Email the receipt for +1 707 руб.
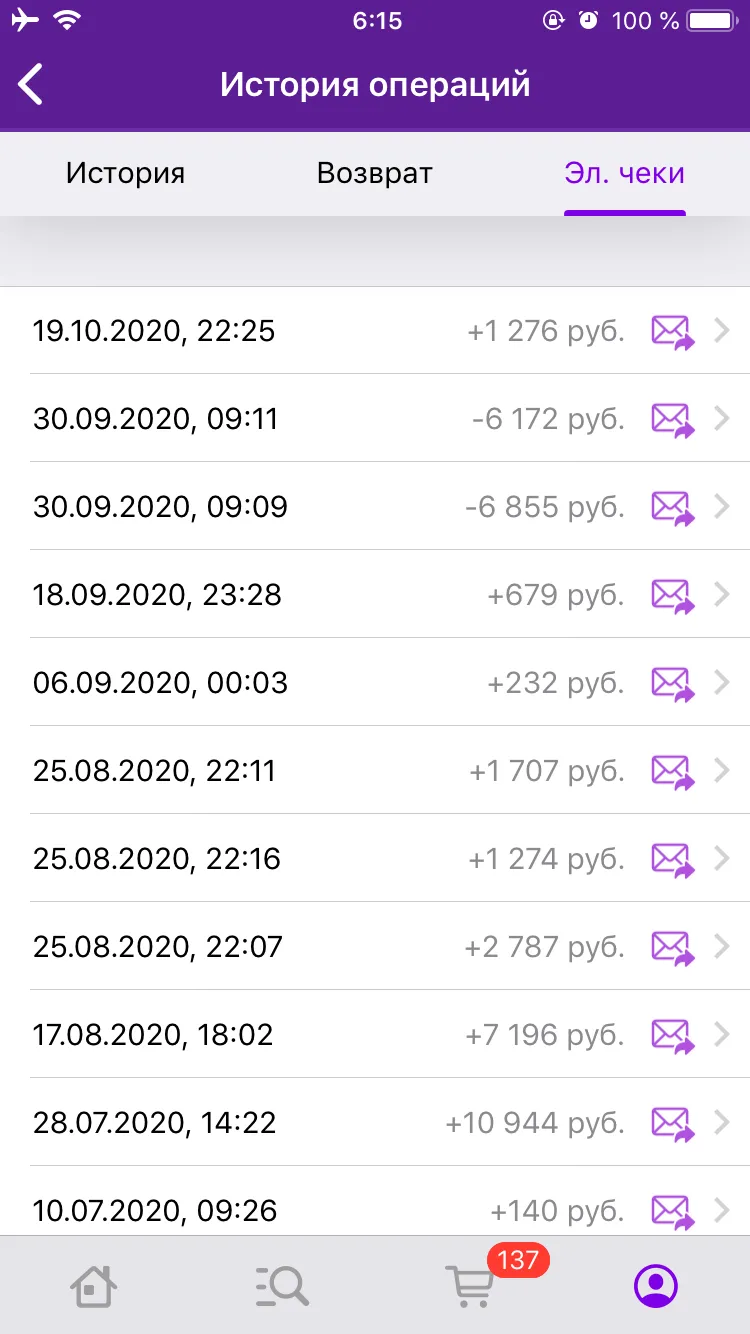The width and height of the screenshot is (750, 1334). [x=673, y=771]
